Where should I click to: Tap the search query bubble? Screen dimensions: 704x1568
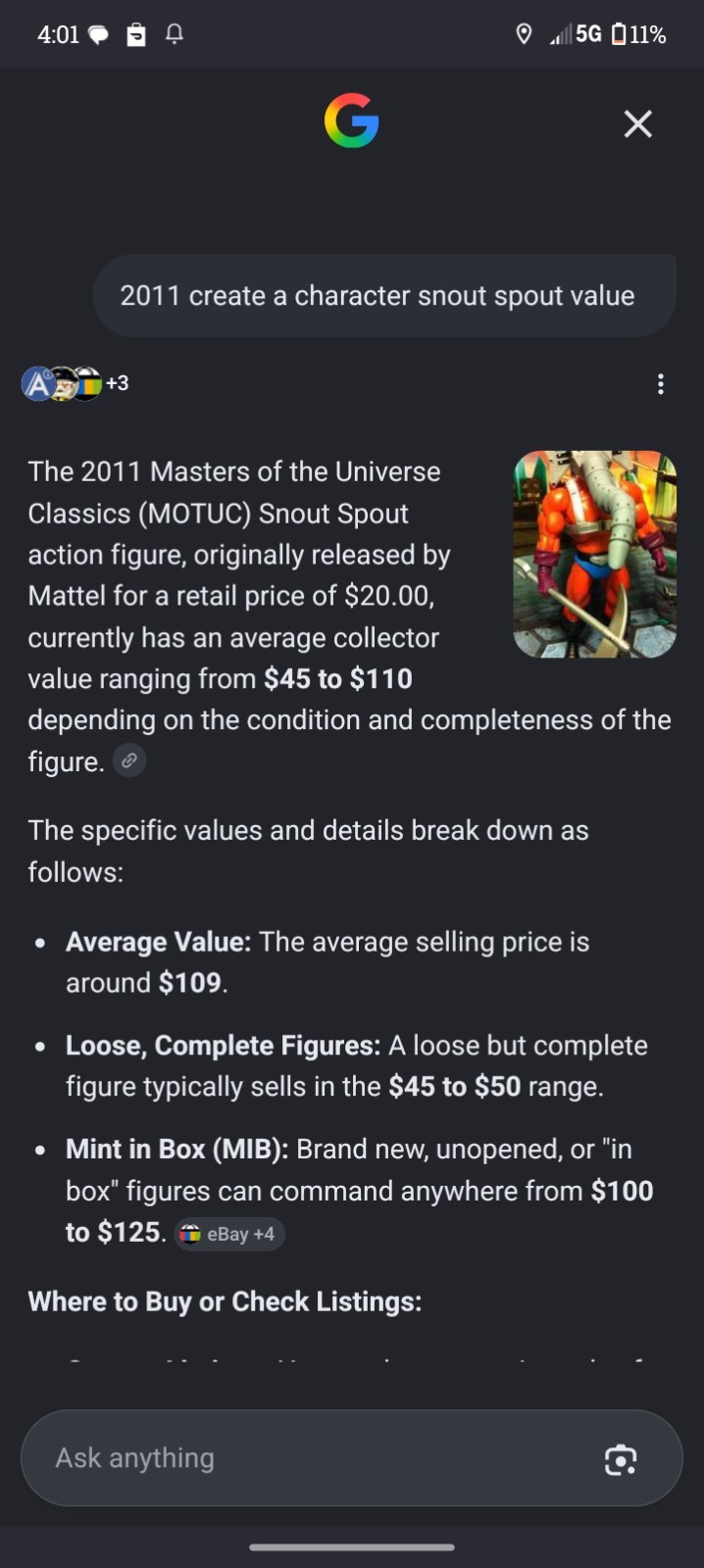pos(384,296)
